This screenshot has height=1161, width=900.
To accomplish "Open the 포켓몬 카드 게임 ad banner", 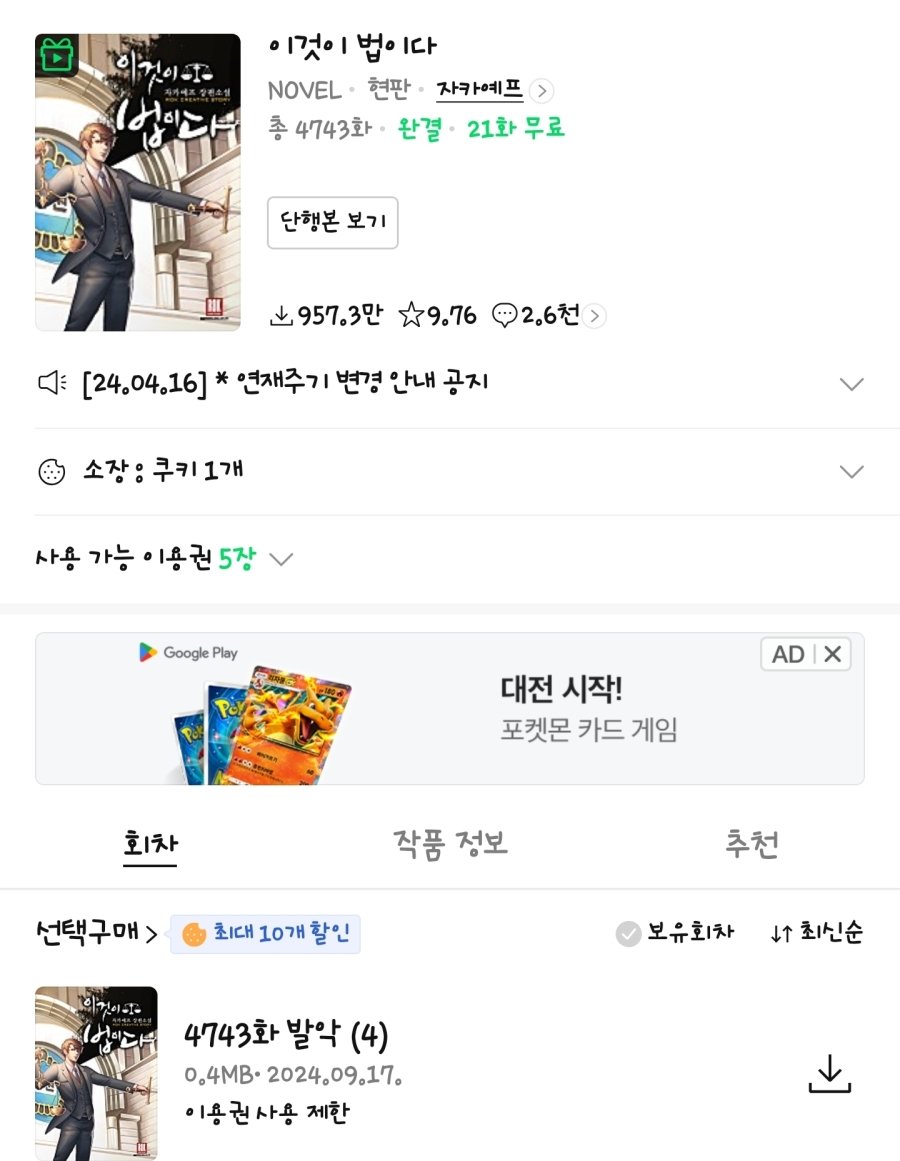I will 450,709.
